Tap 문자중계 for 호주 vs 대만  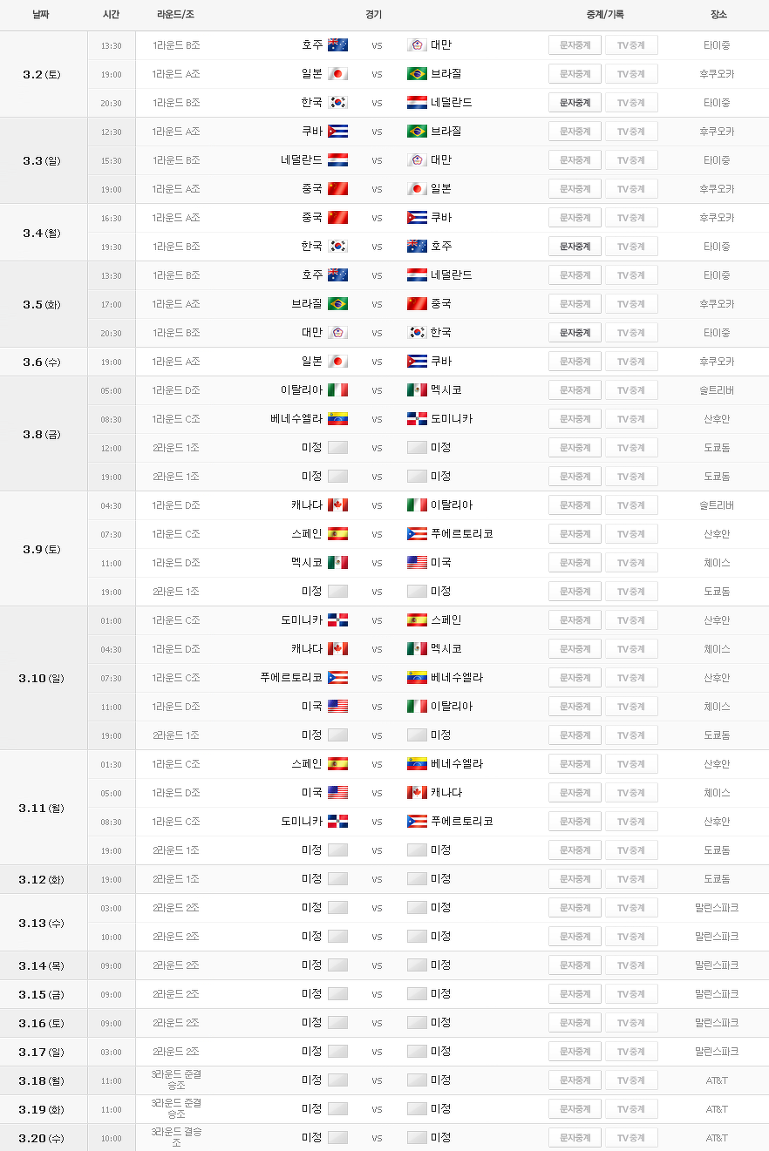coord(574,45)
